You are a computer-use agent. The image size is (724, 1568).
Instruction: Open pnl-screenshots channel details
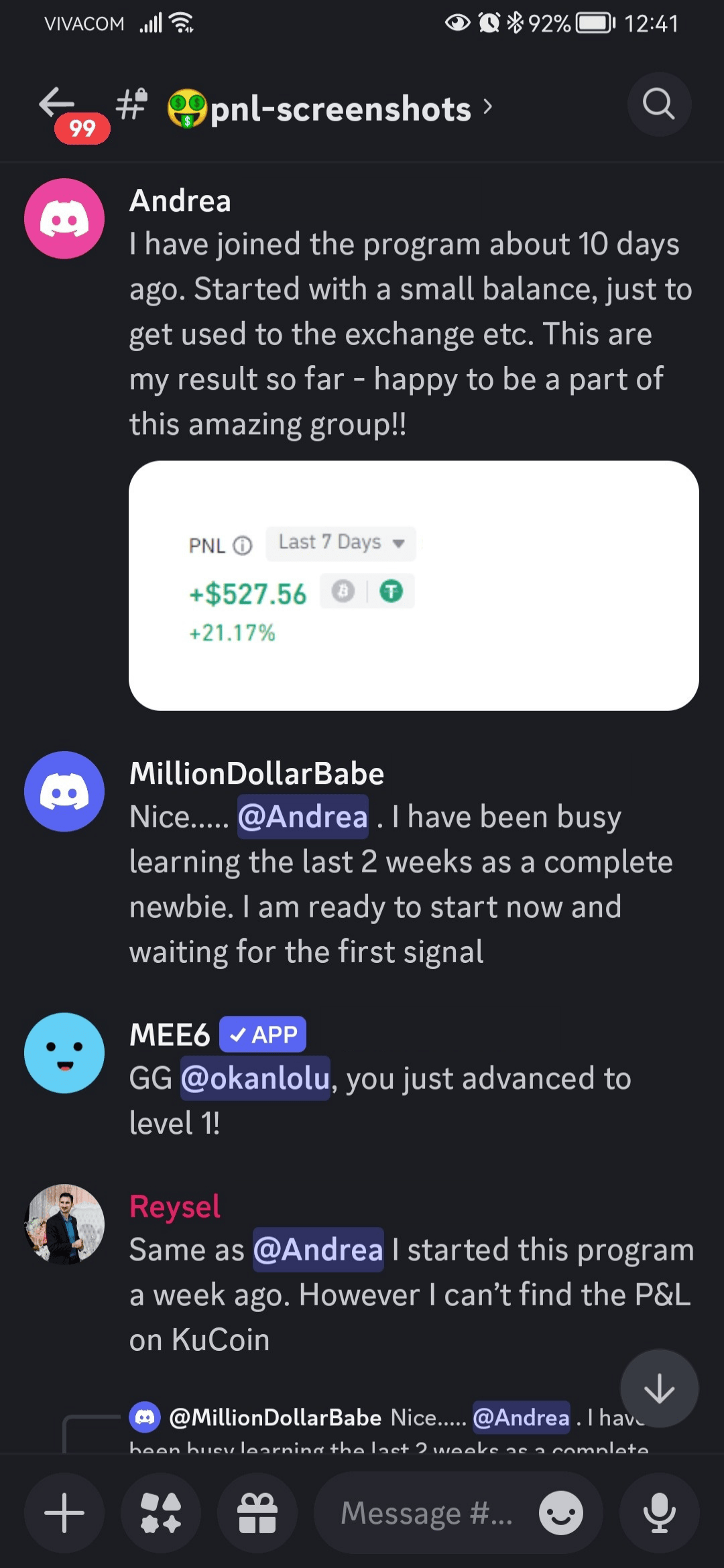point(341,109)
